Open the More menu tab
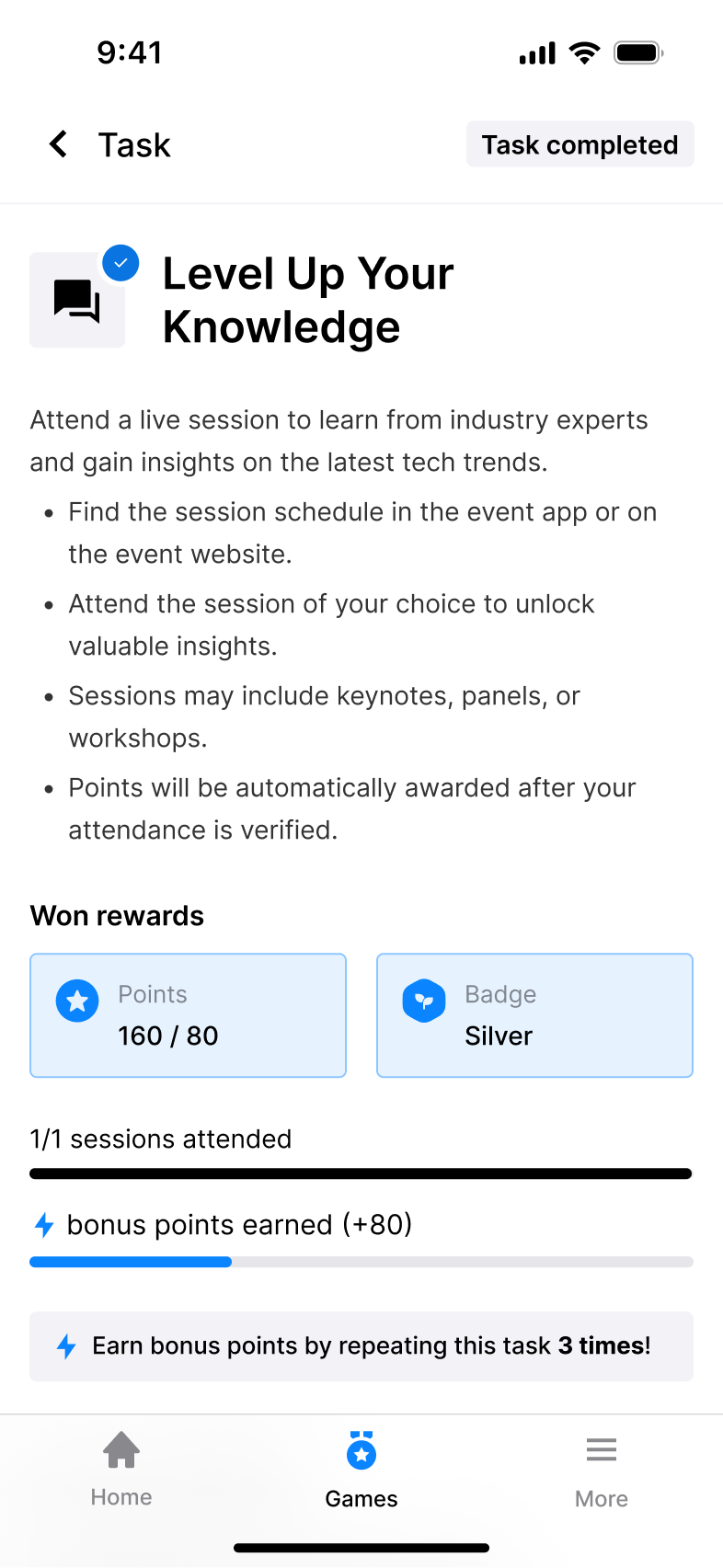The height and width of the screenshot is (1568, 723). click(x=601, y=1469)
